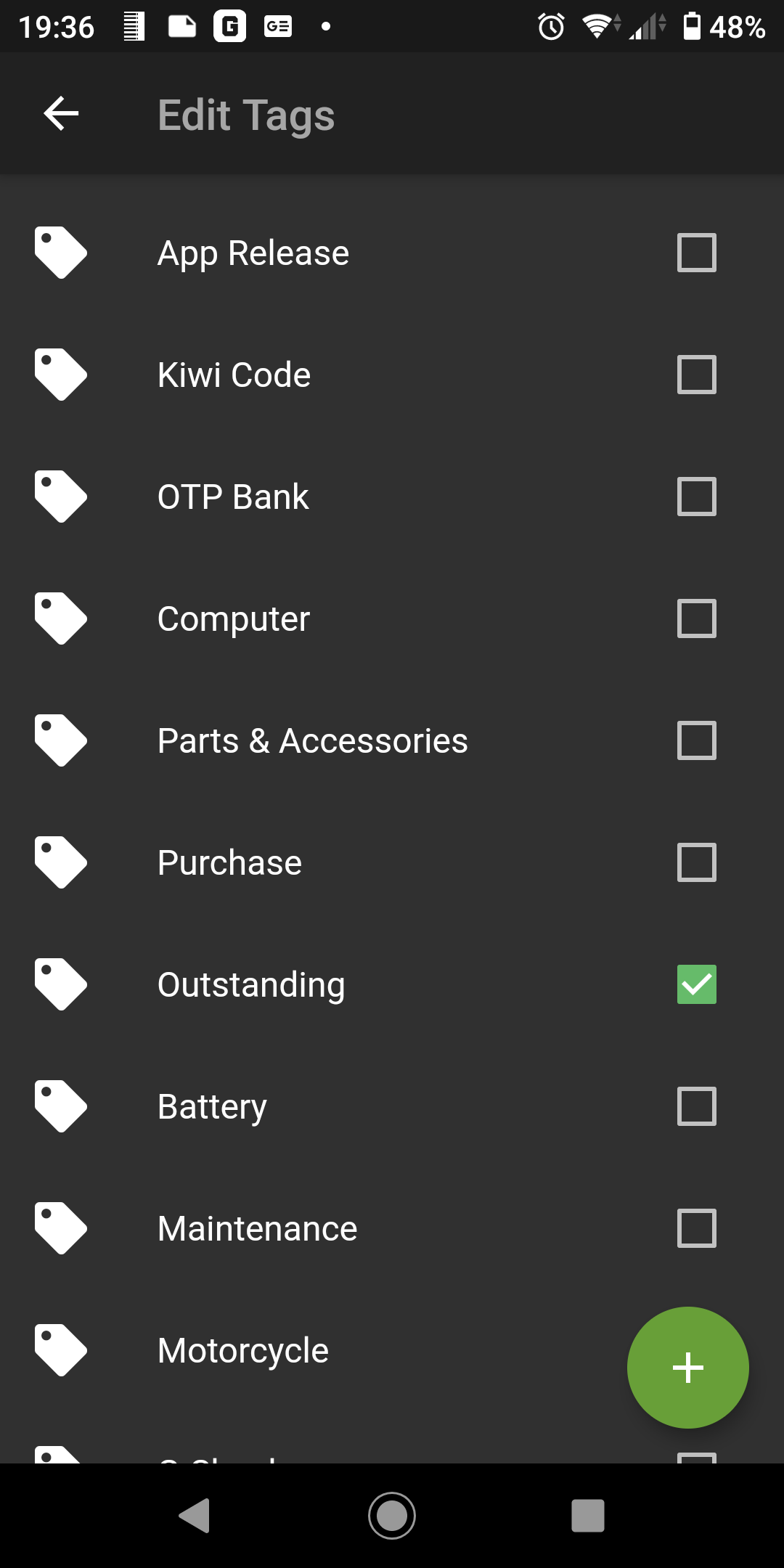Tap the Android home button
The height and width of the screenshot is (1568, 784).
392,1515
